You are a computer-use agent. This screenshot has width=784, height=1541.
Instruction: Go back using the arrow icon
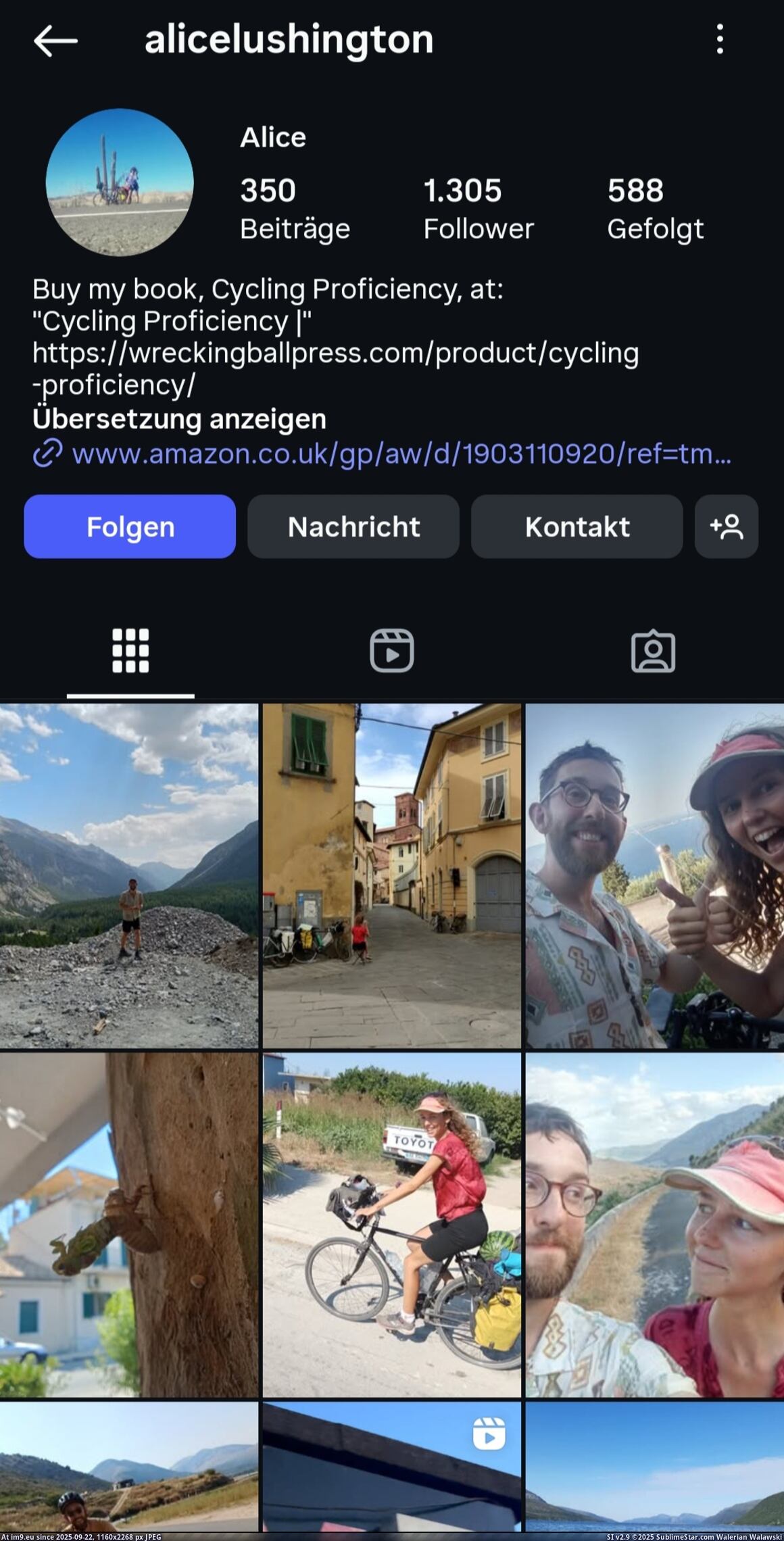(55, 41)
